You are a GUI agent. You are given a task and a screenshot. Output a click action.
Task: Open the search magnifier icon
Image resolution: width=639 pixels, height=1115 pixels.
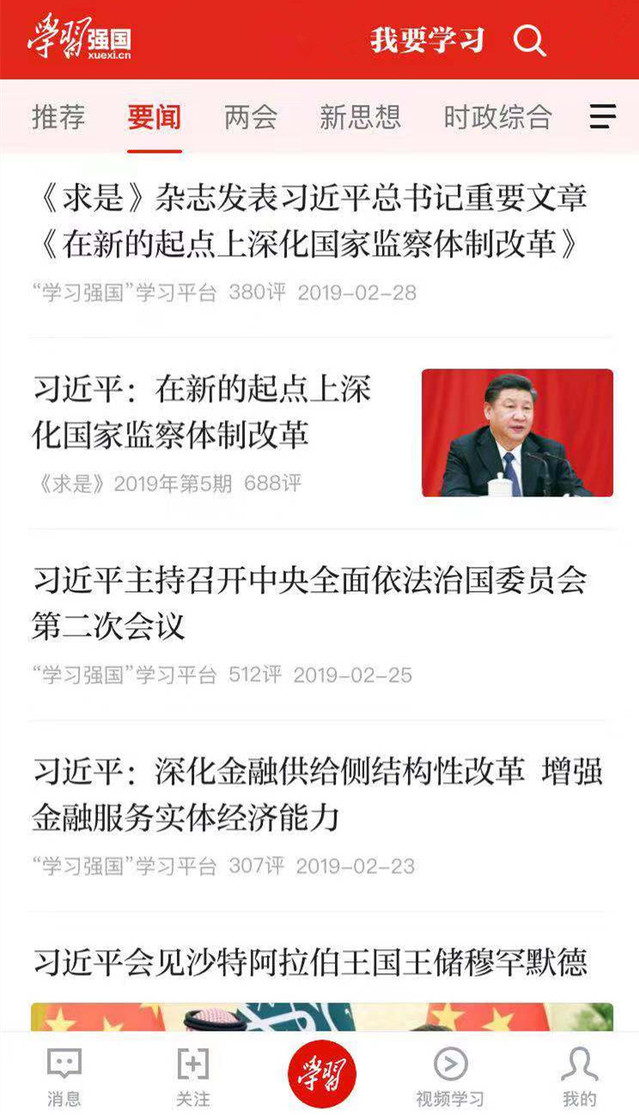coord(529,41)
